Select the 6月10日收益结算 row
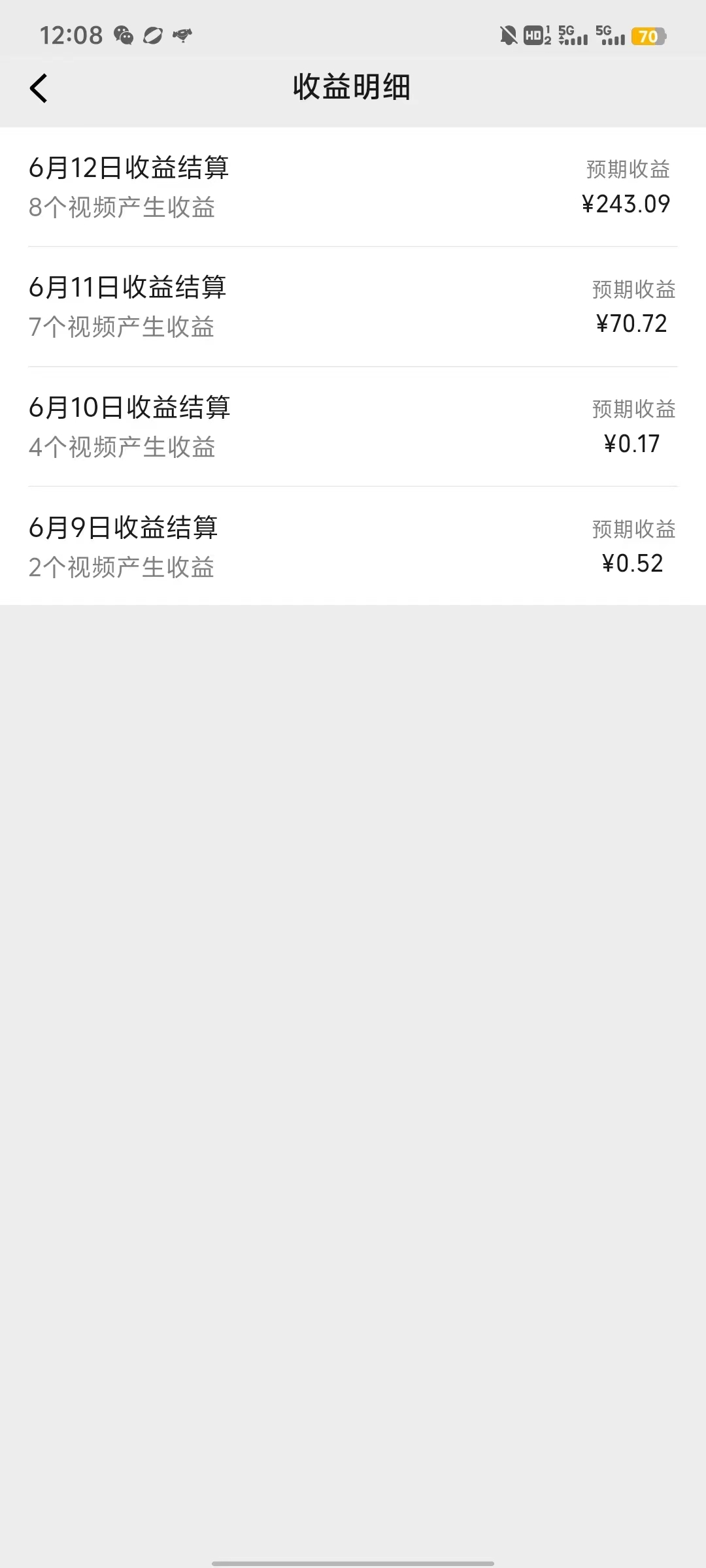The height and width of the screenshot is (1568, 706). coord(353,427)
